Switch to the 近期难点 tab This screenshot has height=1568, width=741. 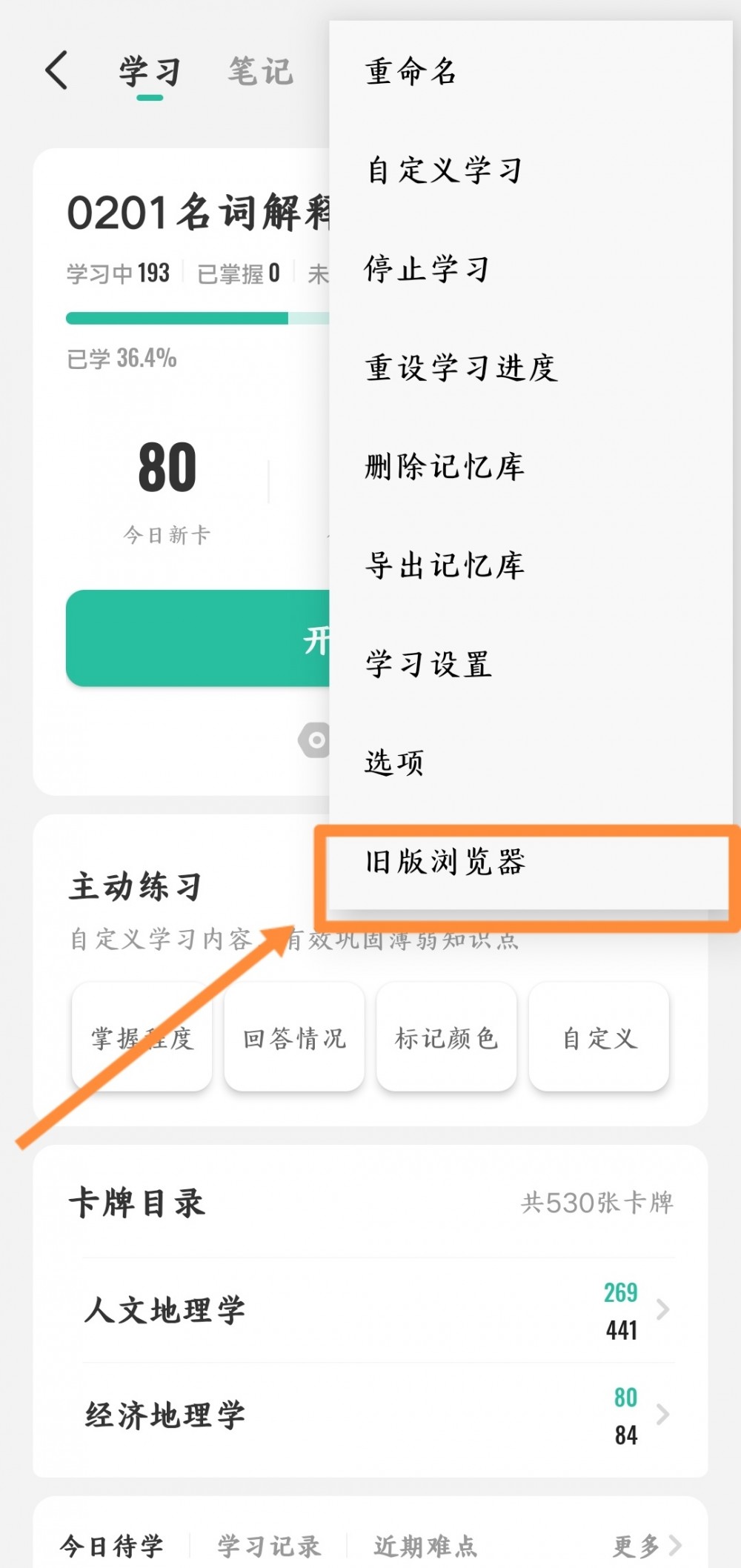coord(425,1546)
